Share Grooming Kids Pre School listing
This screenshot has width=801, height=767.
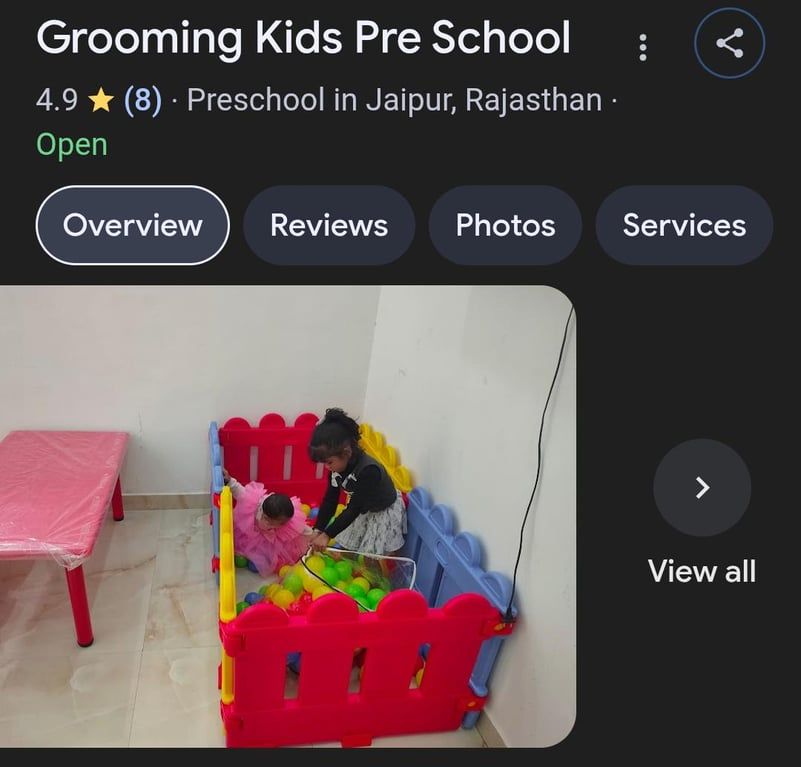tap(729, 43)
